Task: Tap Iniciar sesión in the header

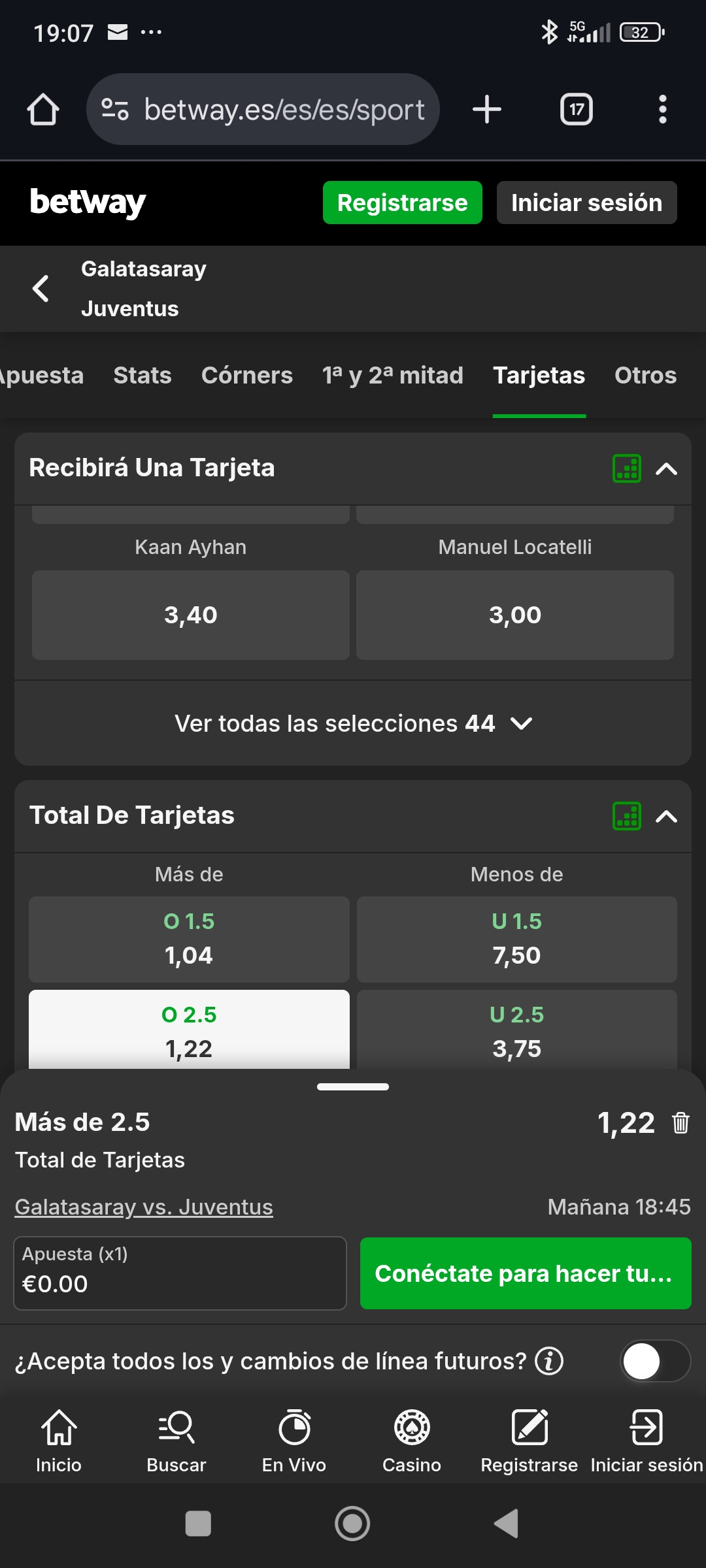Action: point(586,203)
